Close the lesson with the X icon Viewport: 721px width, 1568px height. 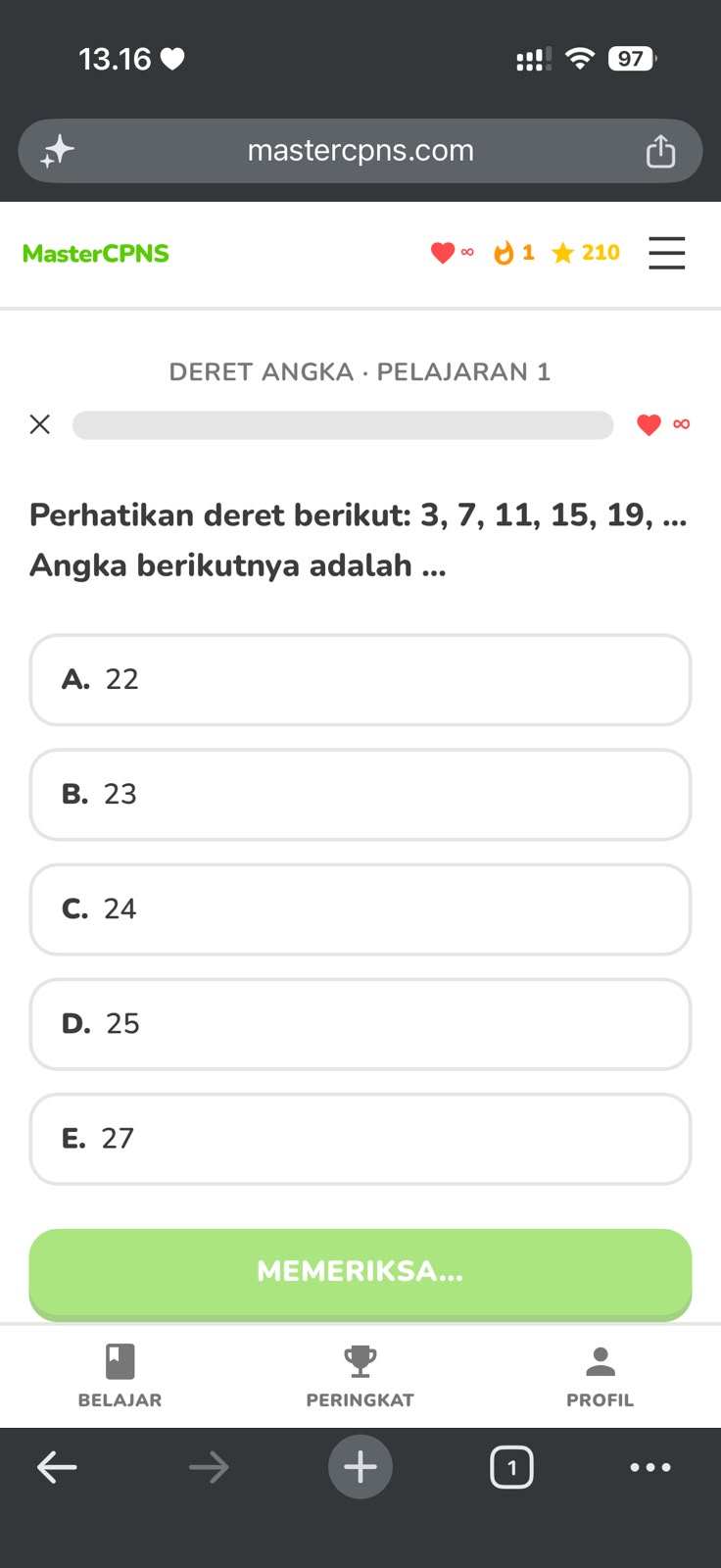(40, 424)
